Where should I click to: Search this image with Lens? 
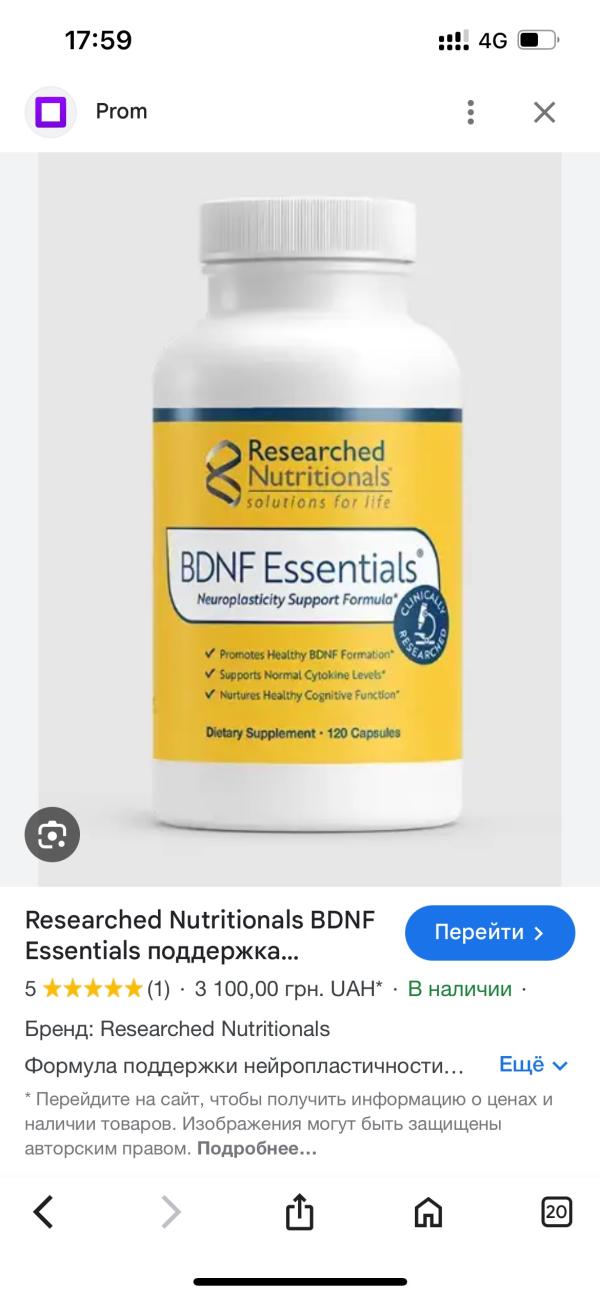[x=52, y=834]
